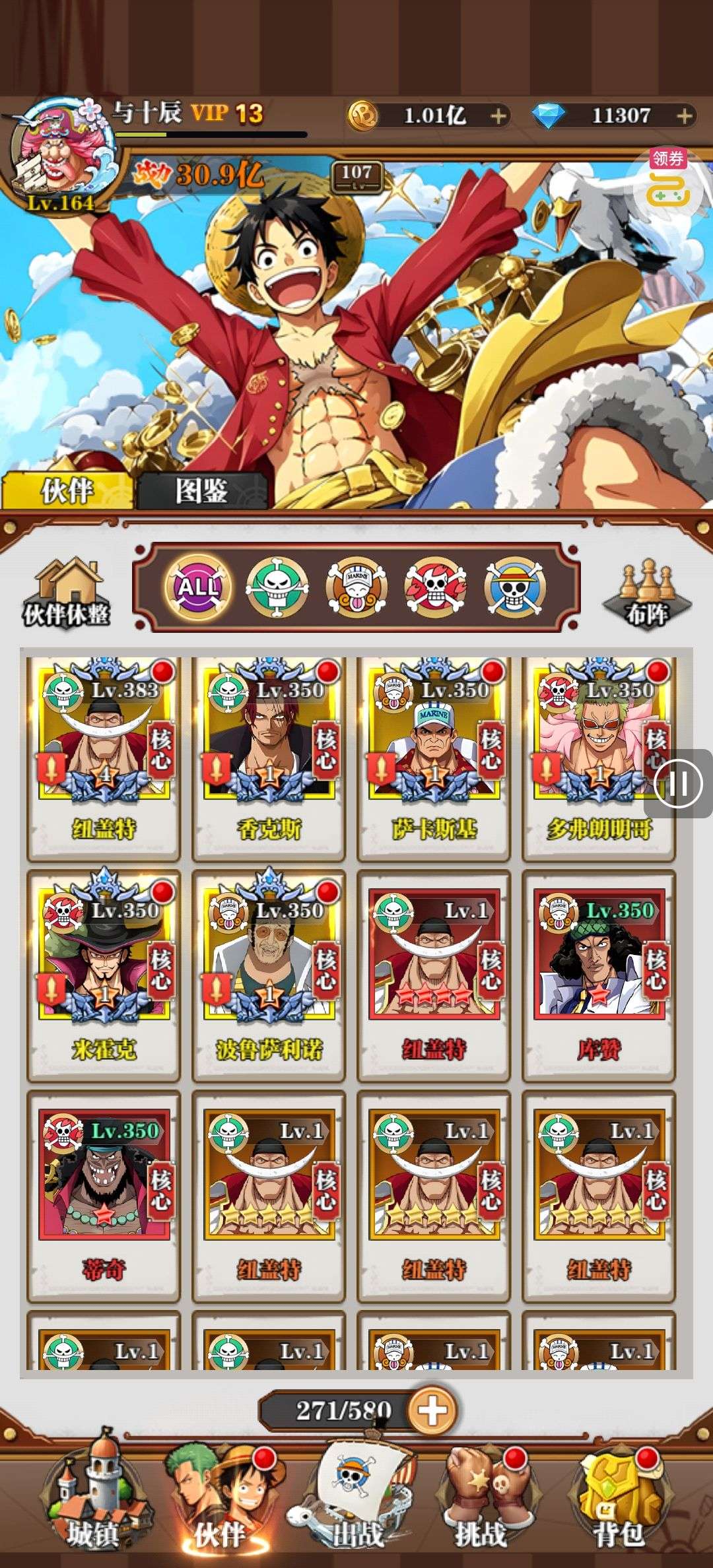The width and height of the screenshot is (713, 1568).
Task: Filter by the Marine faction icon
Action: 356,586
